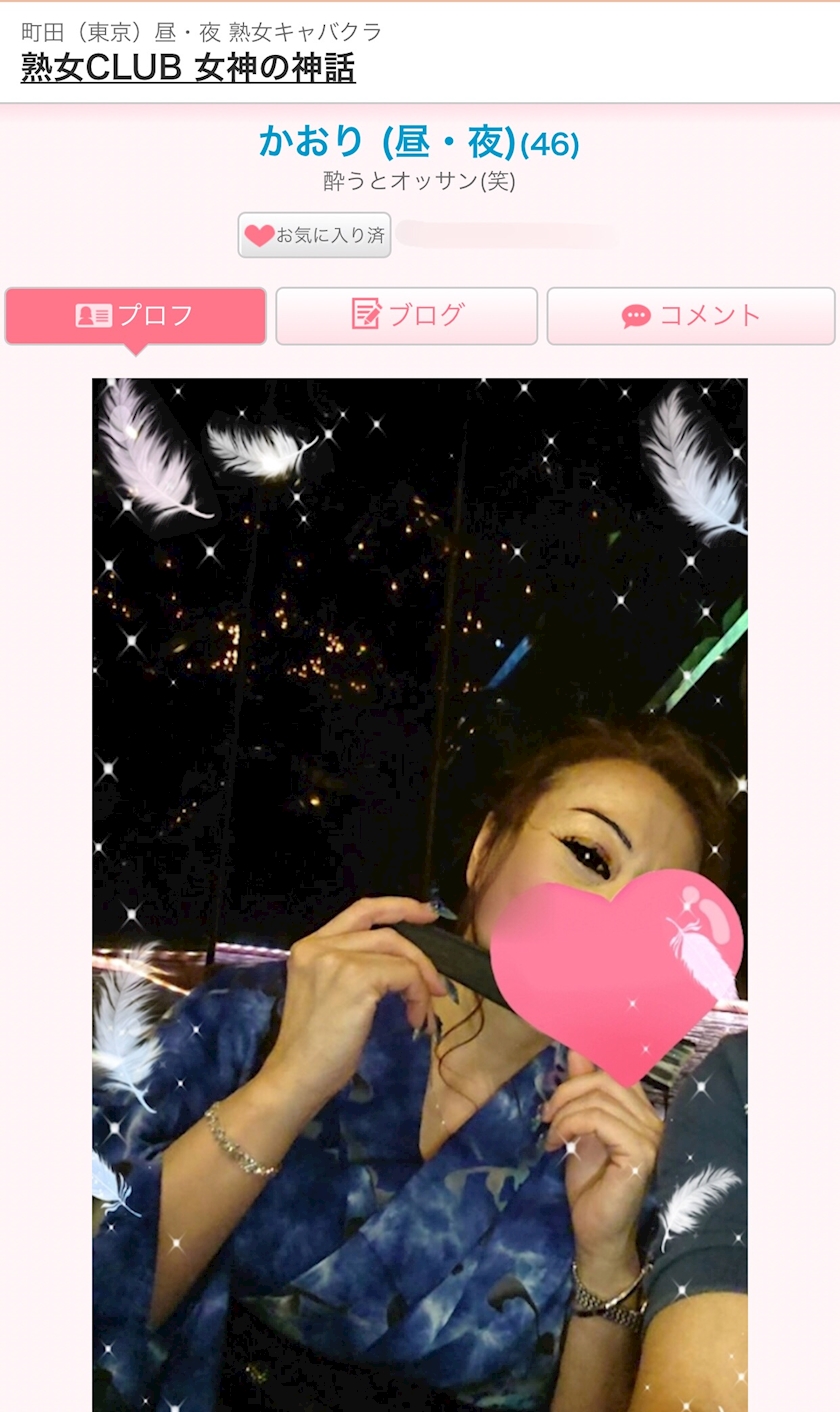Screen dimensions: 840x1412
Task: View かおり's profile photo
Action: click(420, 894)
